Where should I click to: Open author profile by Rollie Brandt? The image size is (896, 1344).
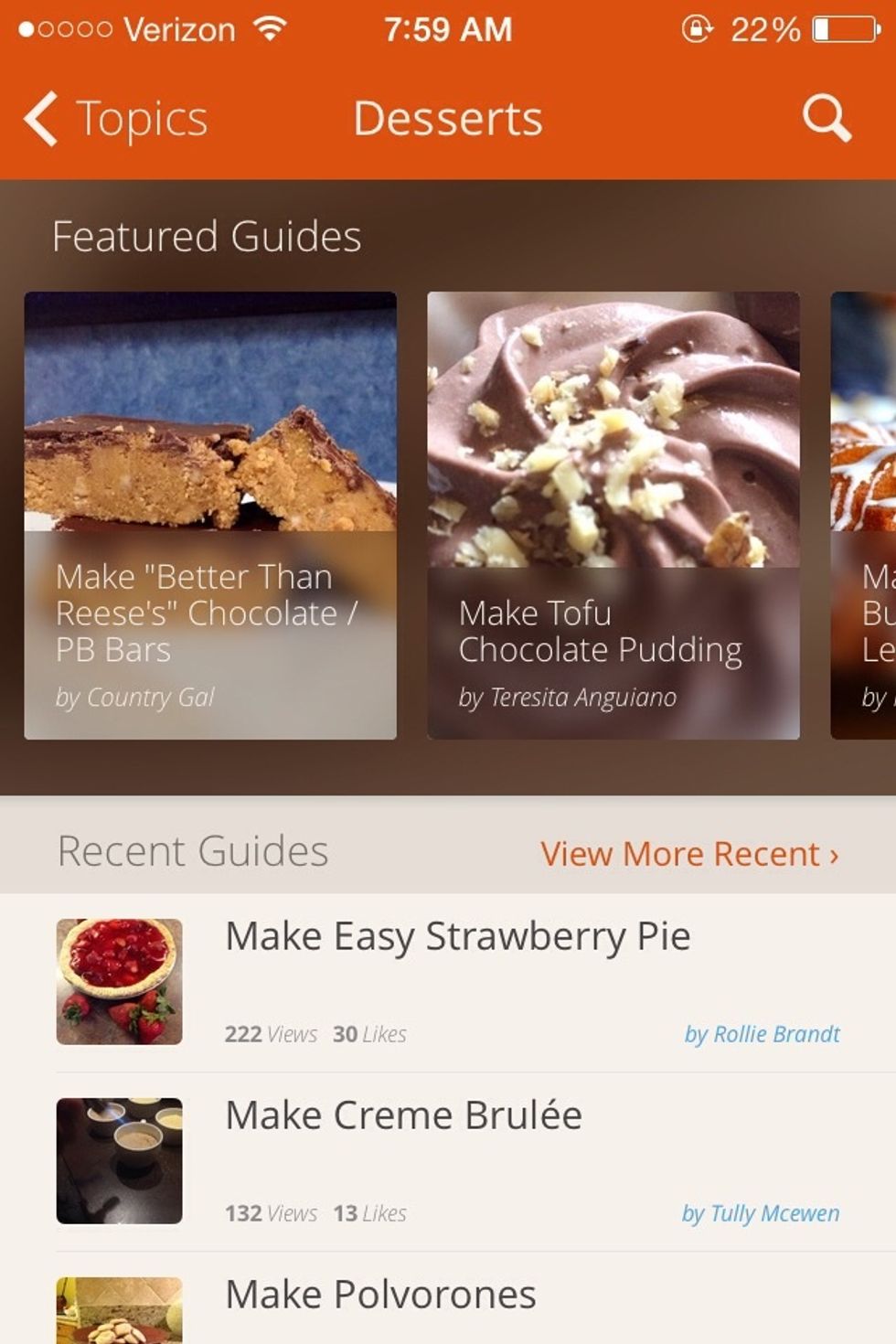[763, 1034]
